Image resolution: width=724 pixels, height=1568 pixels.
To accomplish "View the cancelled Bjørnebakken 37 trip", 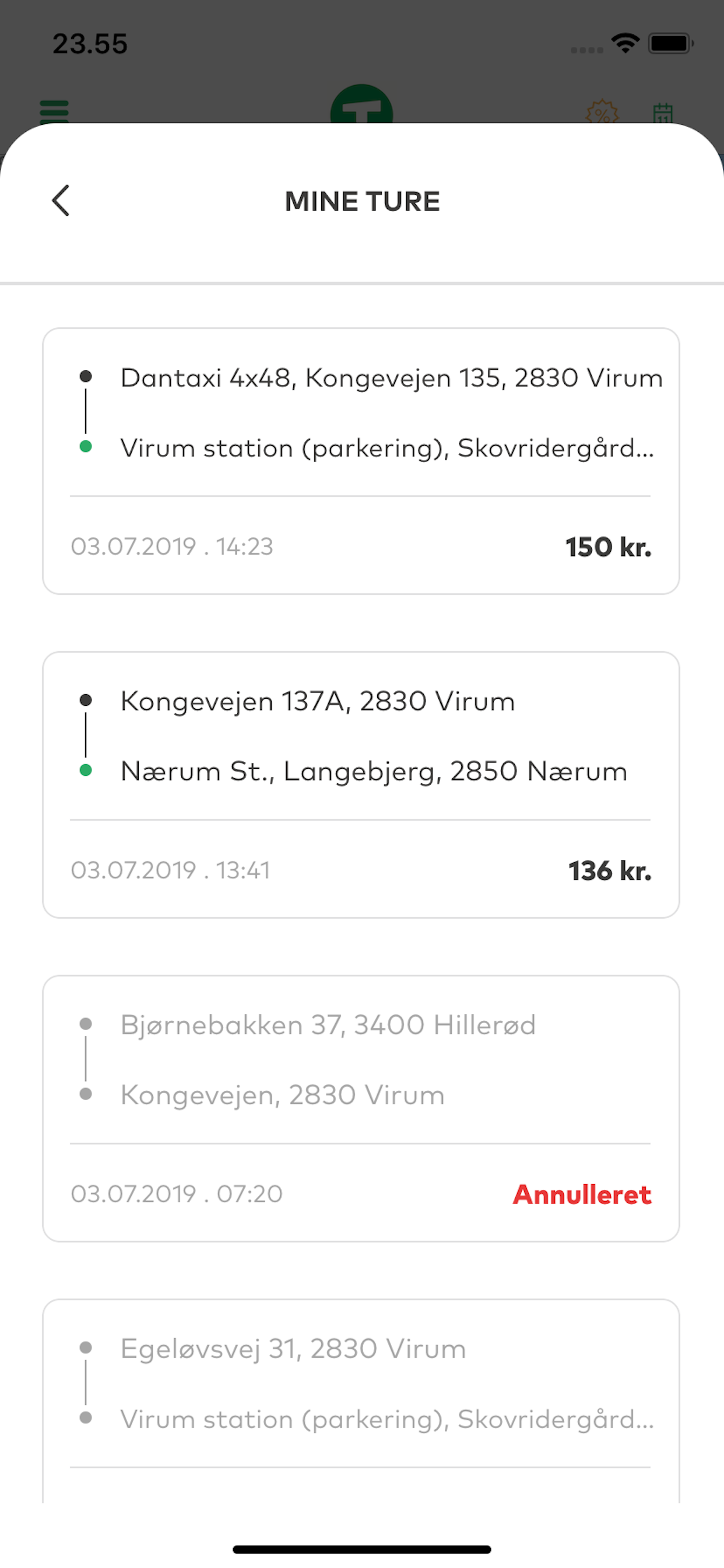I will pyautogui.click(x=361, y=1108).
